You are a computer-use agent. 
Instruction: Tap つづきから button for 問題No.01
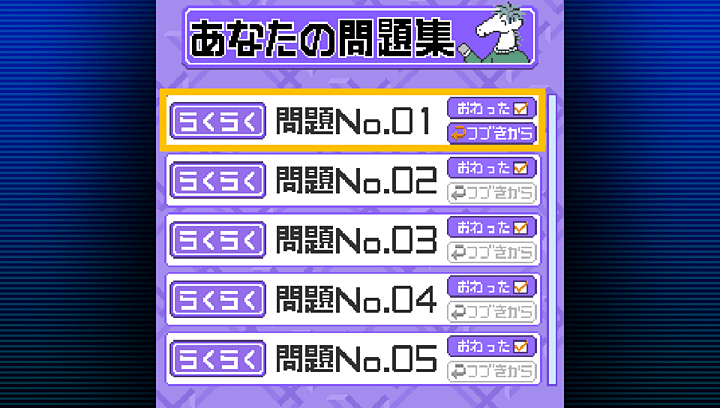click(491, 133)
